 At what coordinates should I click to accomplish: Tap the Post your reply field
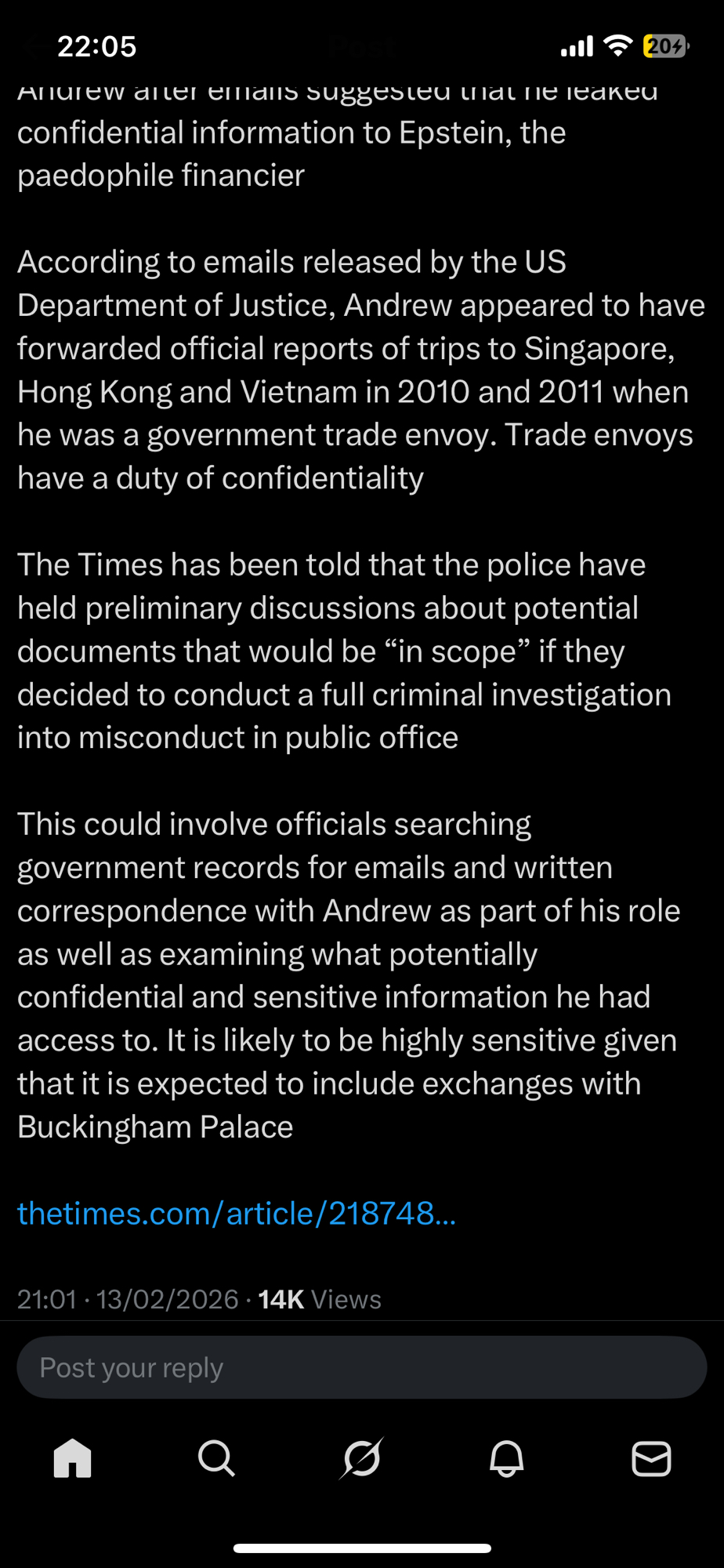pyautogui.click(x=361, y=1368)
